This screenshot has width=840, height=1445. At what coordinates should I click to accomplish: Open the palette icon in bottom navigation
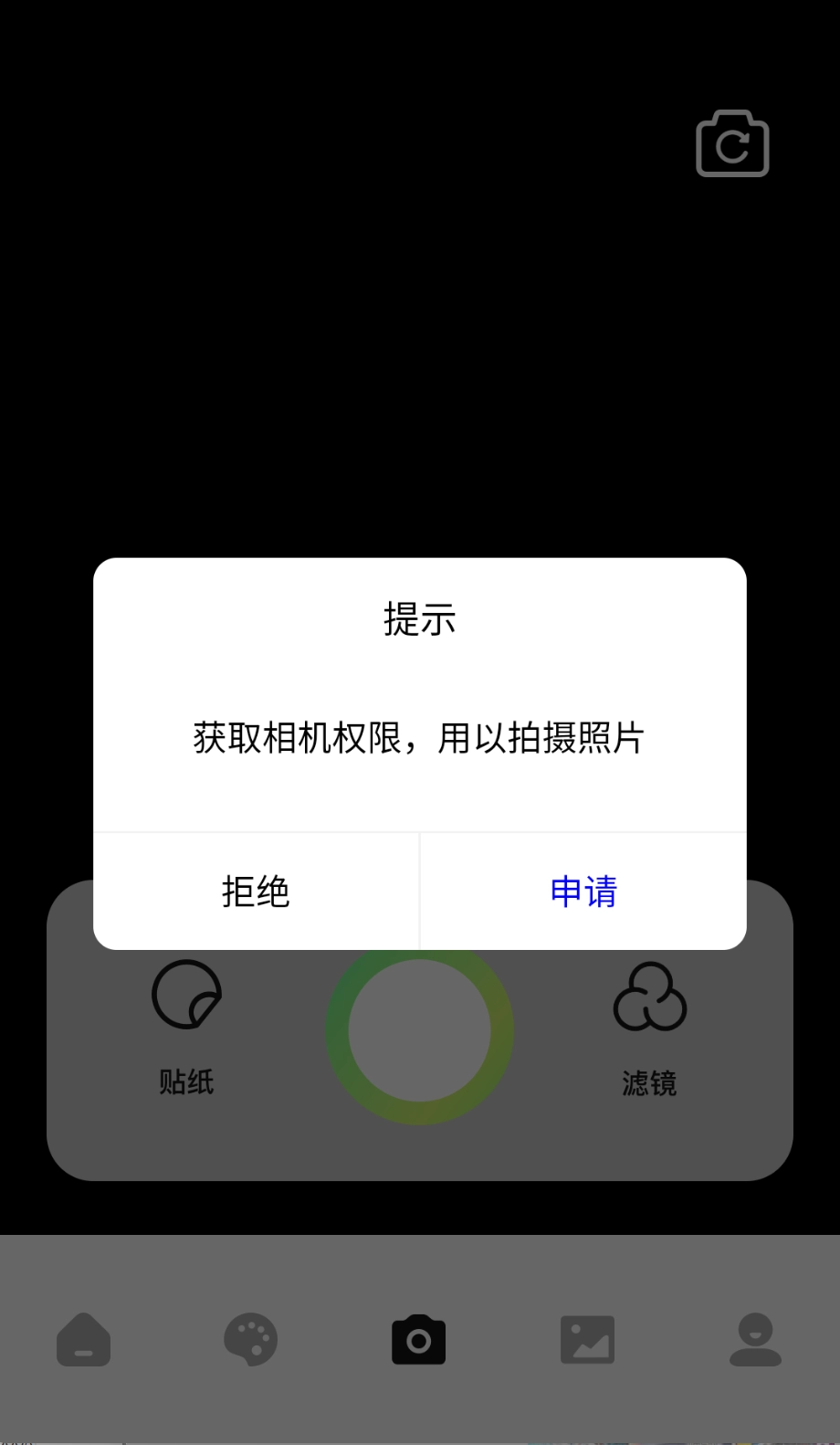tap(250, 1339)
